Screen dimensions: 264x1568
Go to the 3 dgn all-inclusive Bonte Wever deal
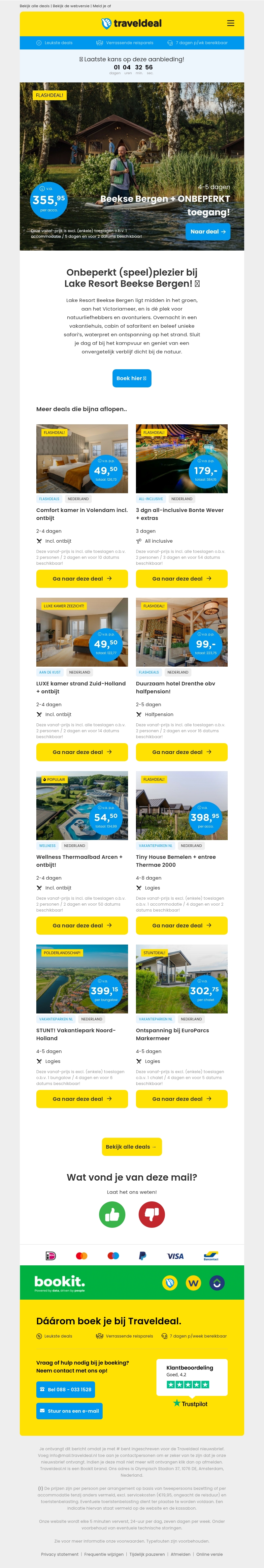(x=181, y=578)
